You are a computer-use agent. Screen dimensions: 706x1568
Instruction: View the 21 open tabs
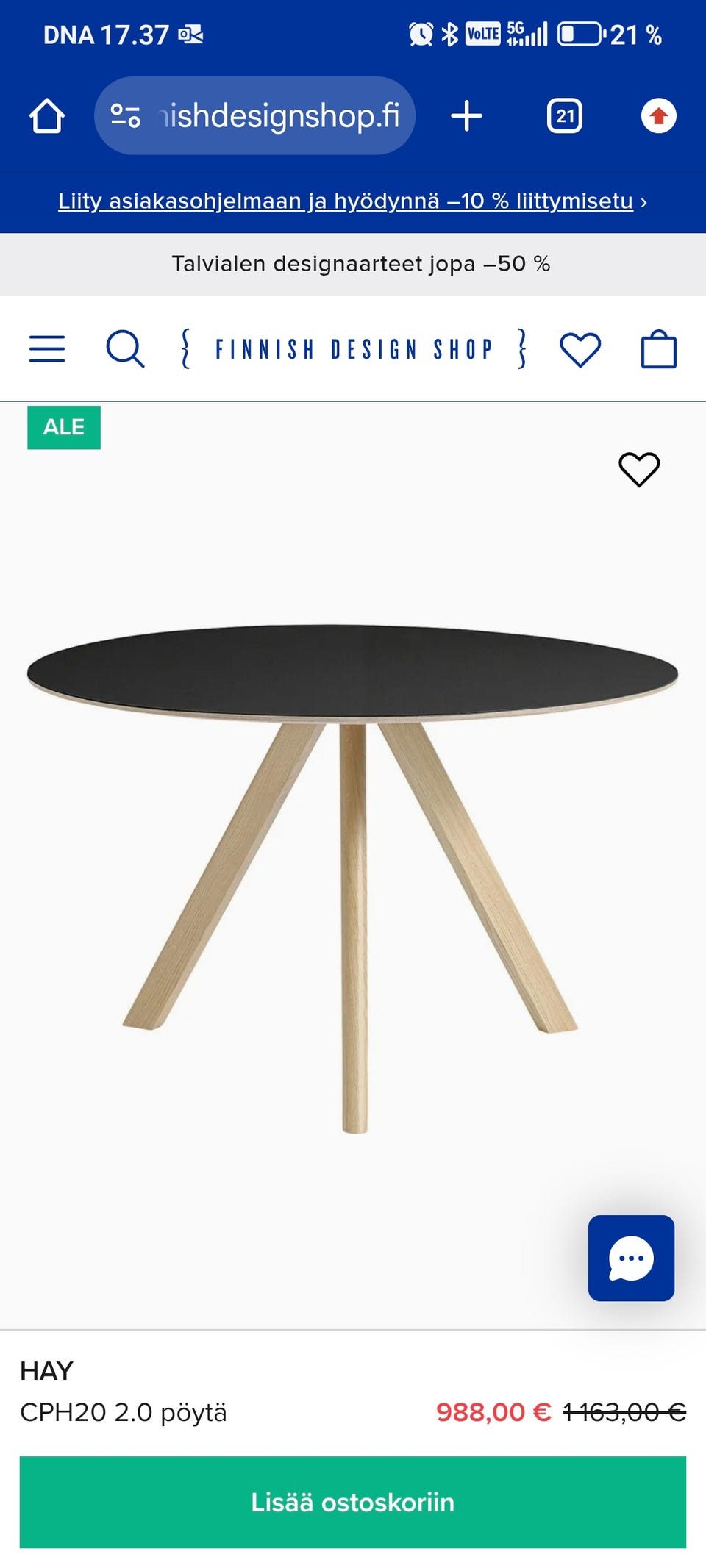pos(565,116)
